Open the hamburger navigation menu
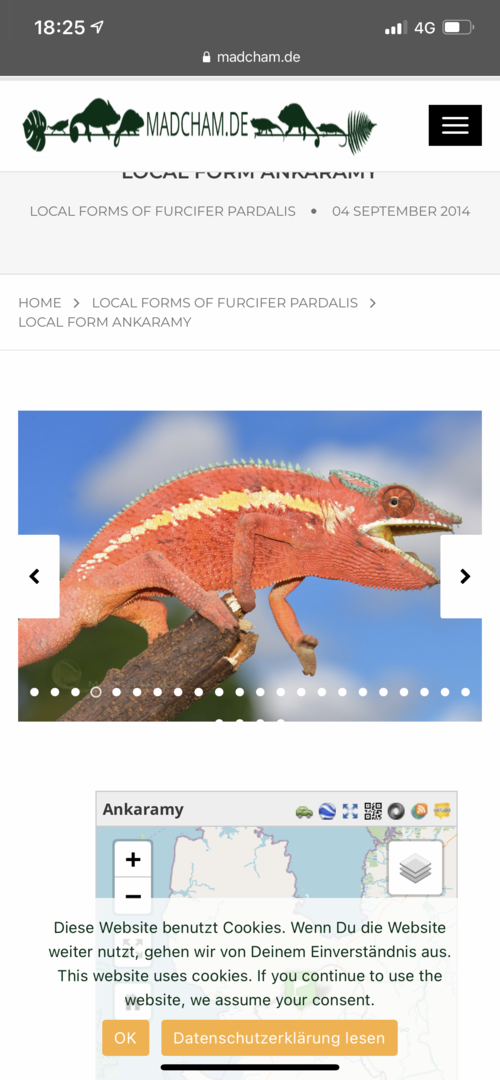 pyautogui.click(x=455, y=125)
